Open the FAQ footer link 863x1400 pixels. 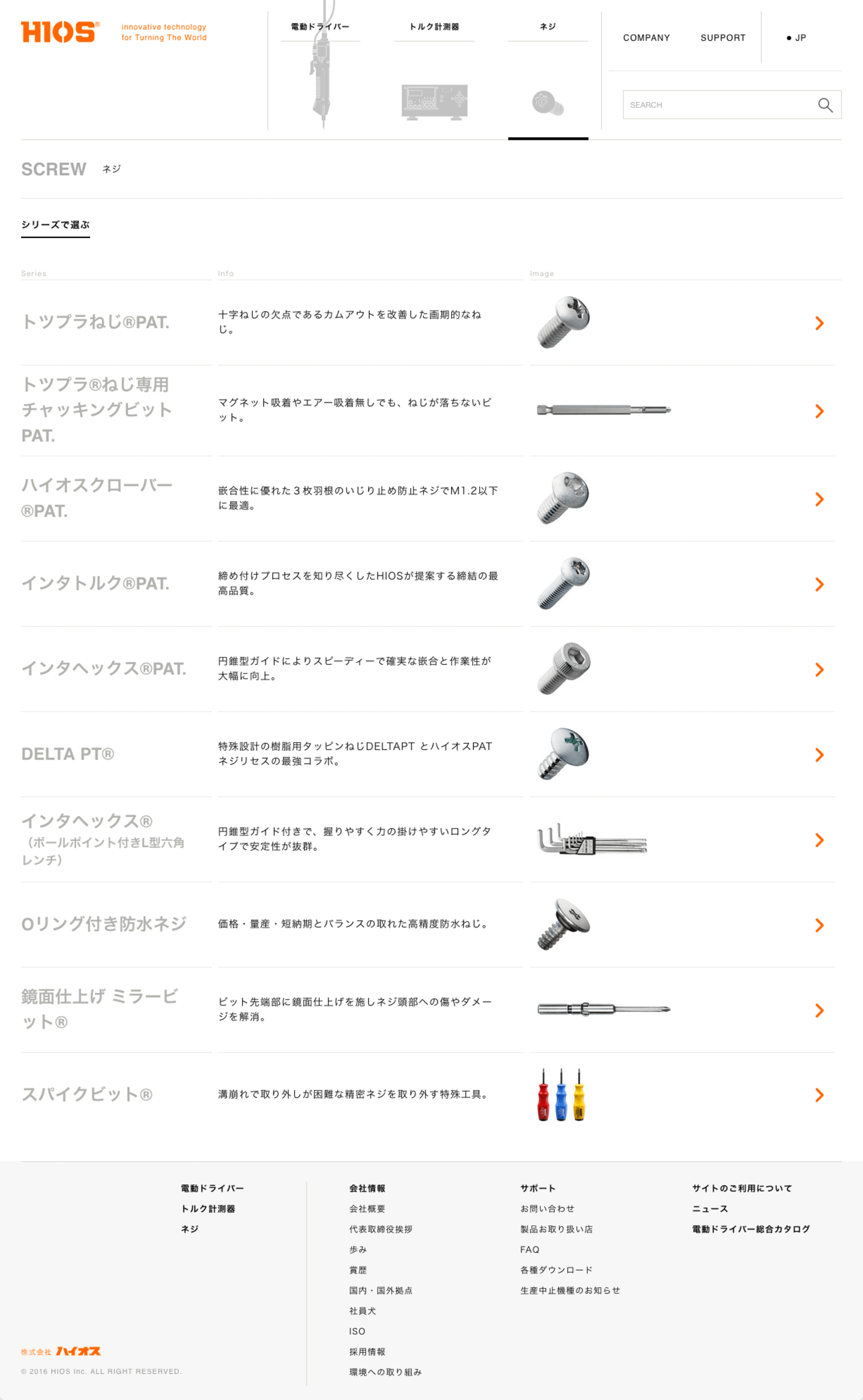[x=530, y=1250]
